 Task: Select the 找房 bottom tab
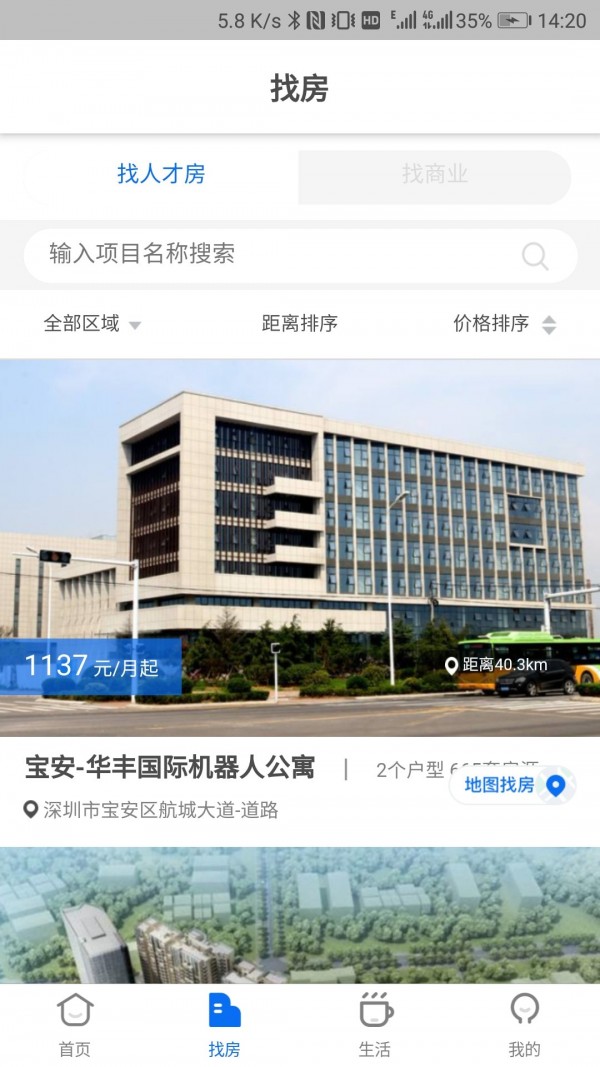(224, 1025)
